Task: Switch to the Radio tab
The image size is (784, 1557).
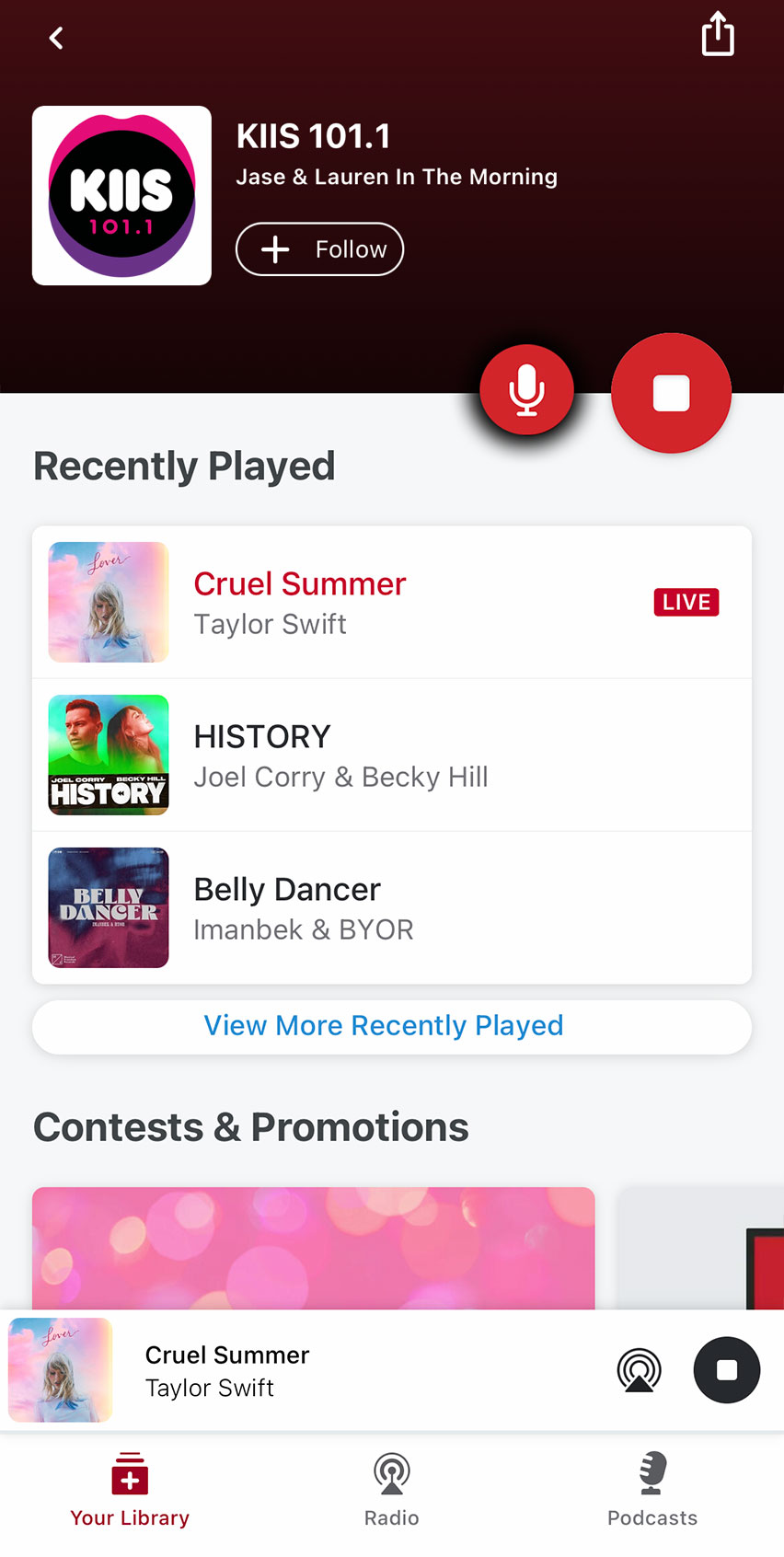Action: click(391, 1490)
